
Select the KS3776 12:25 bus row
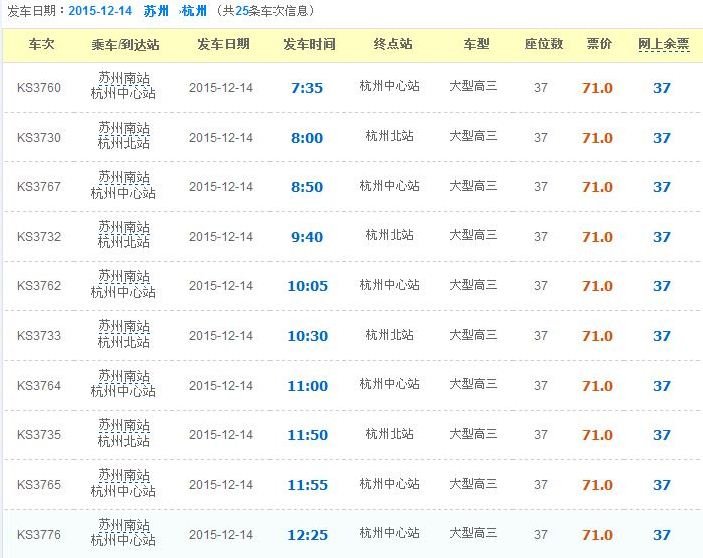(351, 535)
